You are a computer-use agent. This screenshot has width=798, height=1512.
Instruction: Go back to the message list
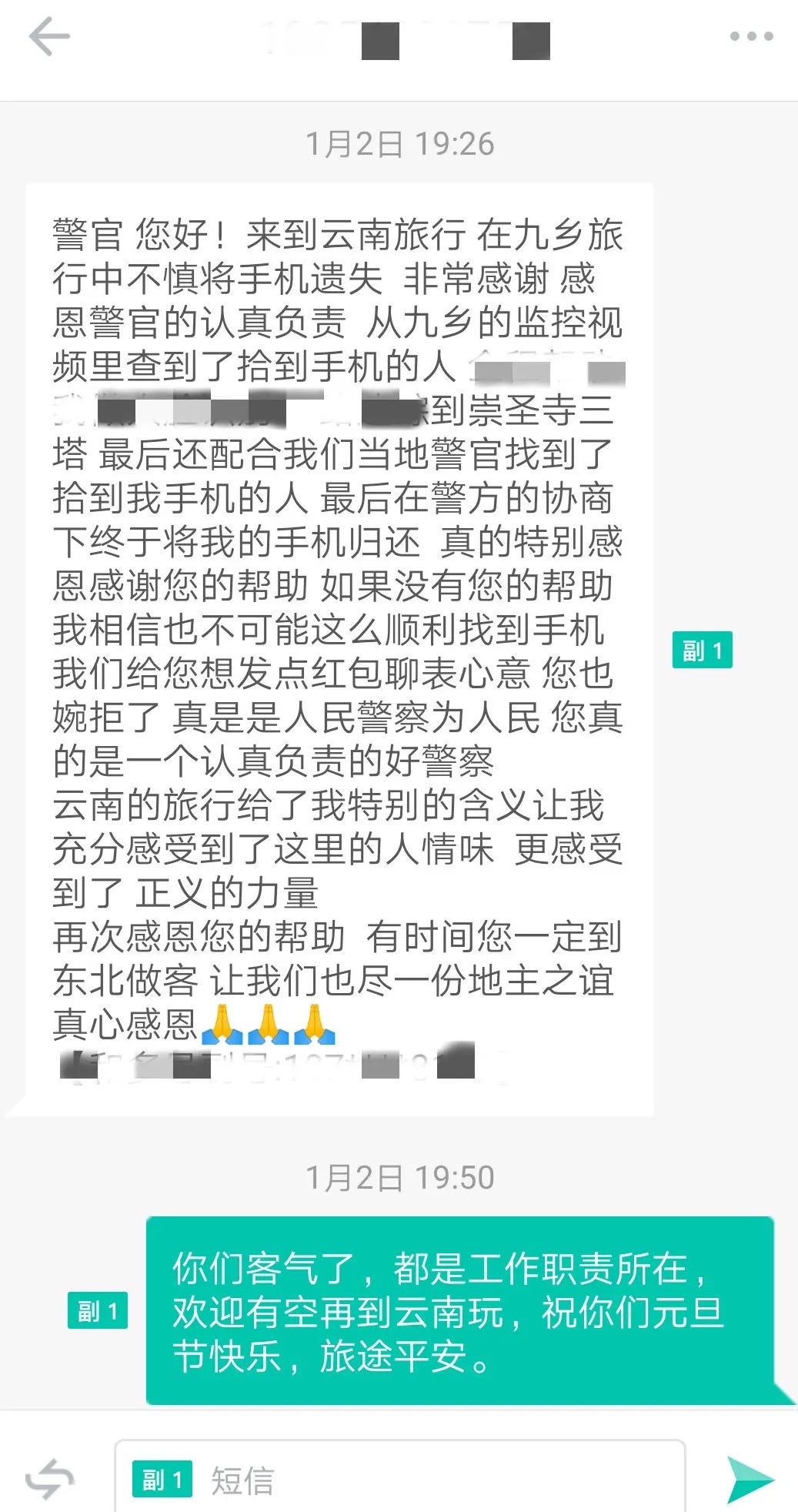click(x=49, y=37)
